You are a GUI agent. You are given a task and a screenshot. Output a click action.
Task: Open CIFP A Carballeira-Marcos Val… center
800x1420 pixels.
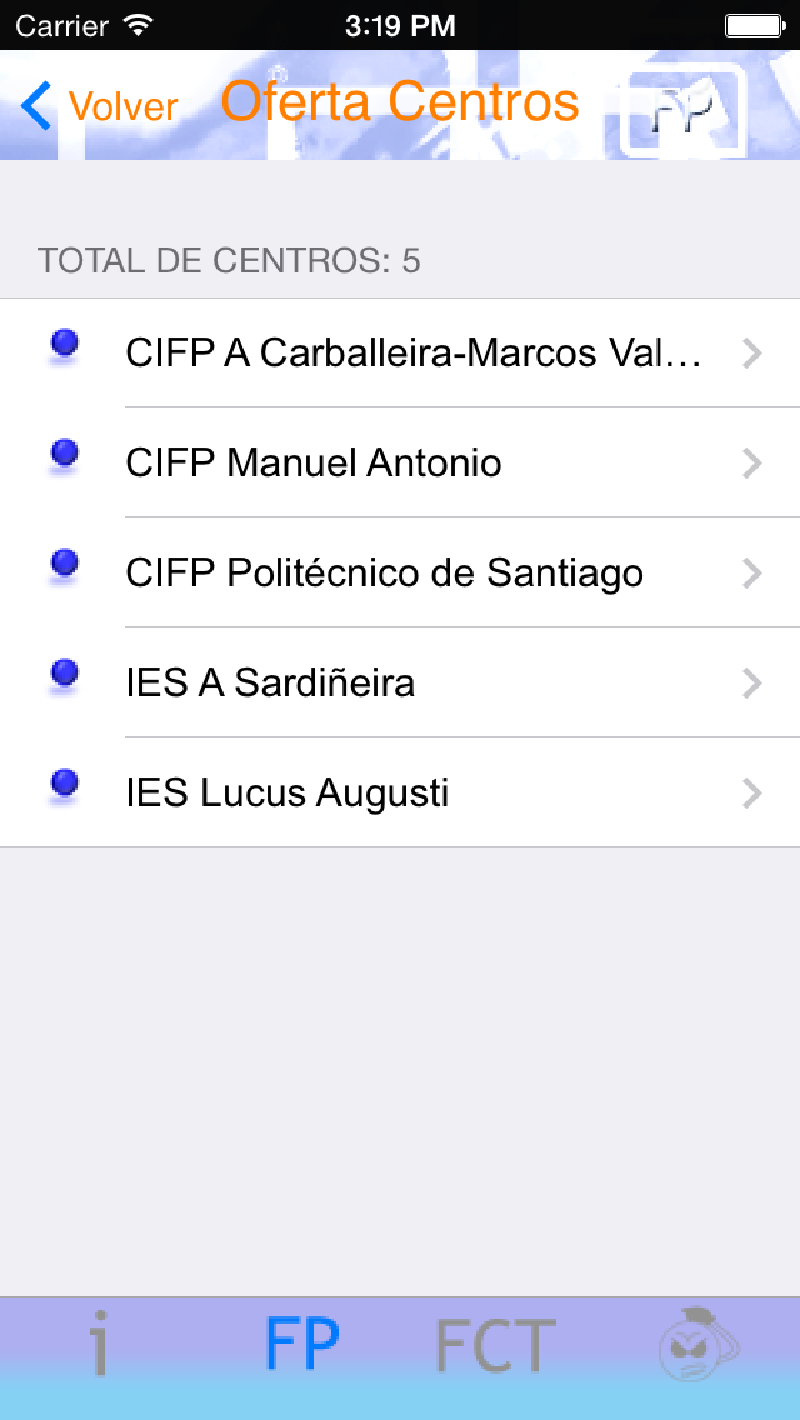point(412,353)
